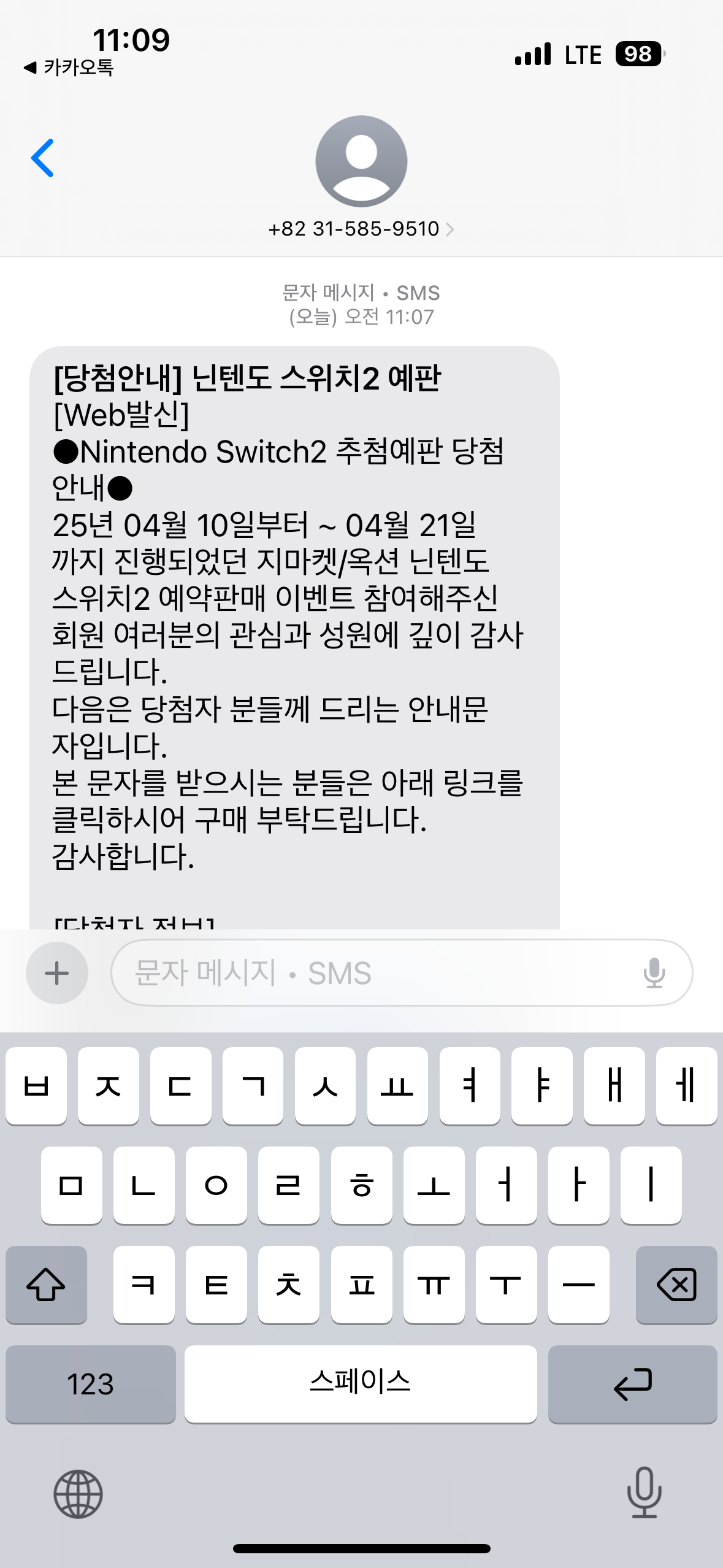Tap the keyboard backspace key

tap(676, 1285)
